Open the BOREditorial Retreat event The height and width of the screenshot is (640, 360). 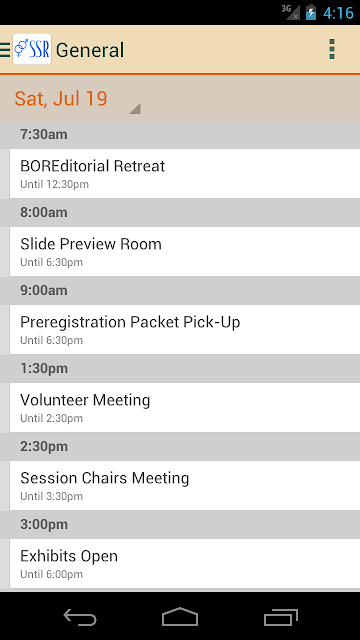pyautogui.click(x=184, y=173)
